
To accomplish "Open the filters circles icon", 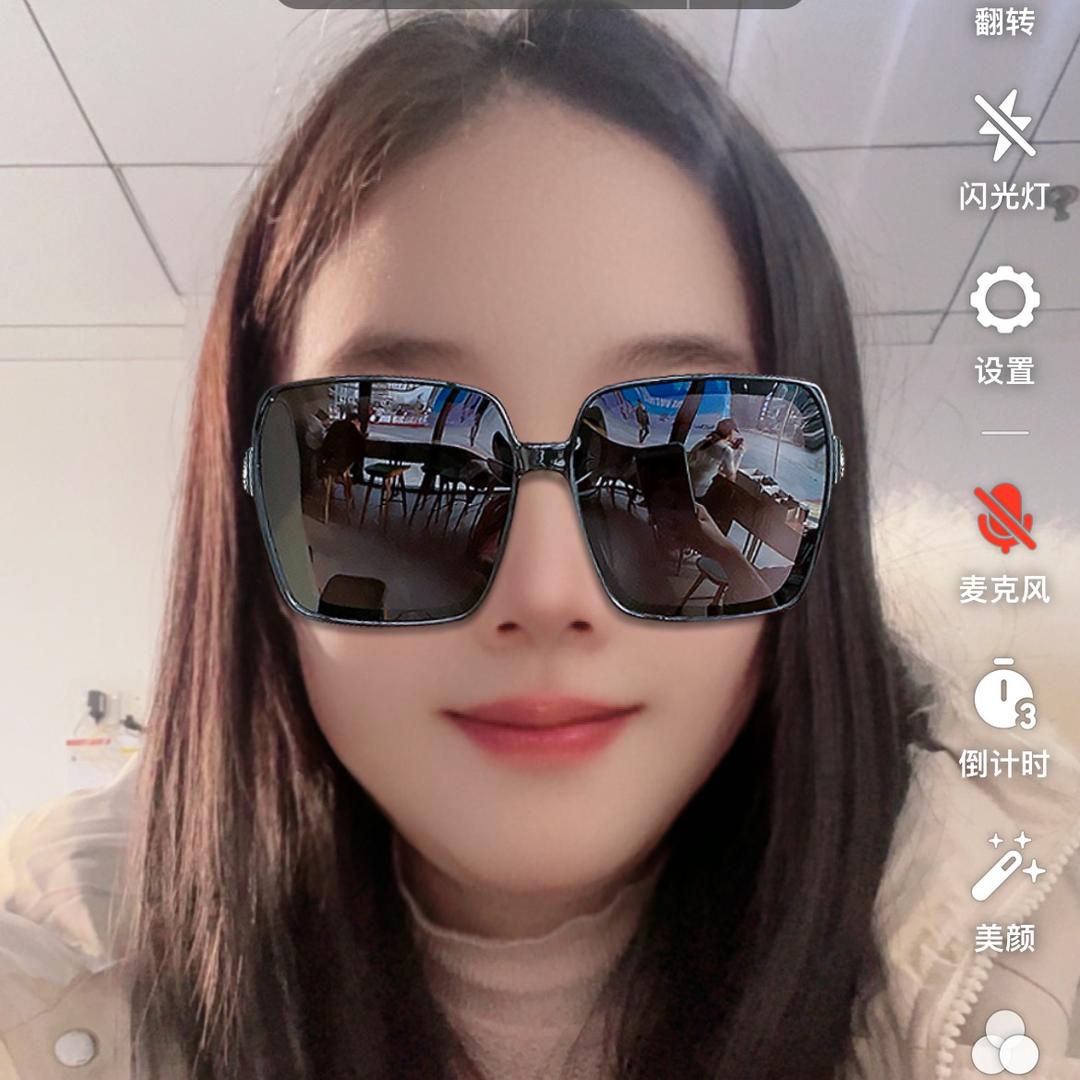I will [x=1004, y=1043].
